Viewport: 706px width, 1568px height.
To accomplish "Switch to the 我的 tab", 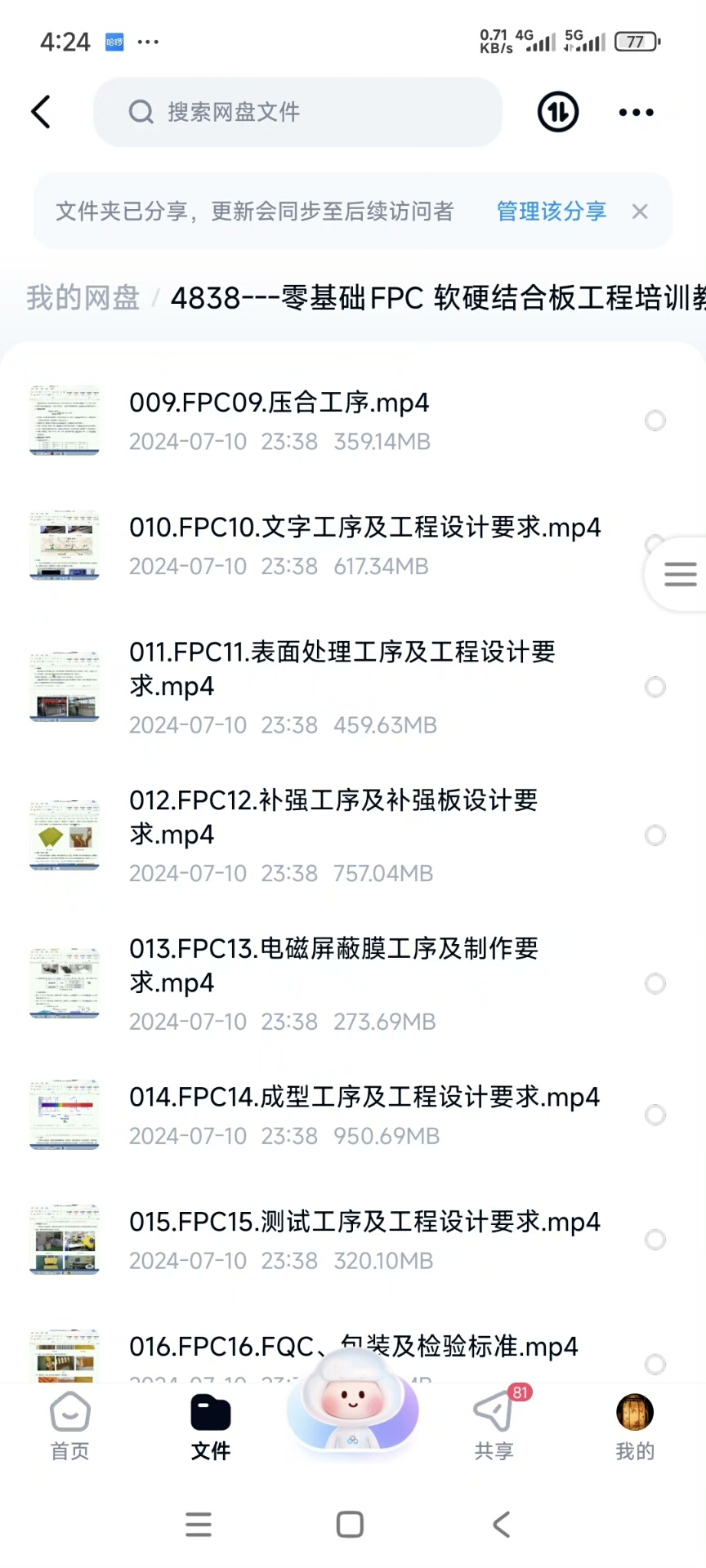I will [x=635, y=1425].
